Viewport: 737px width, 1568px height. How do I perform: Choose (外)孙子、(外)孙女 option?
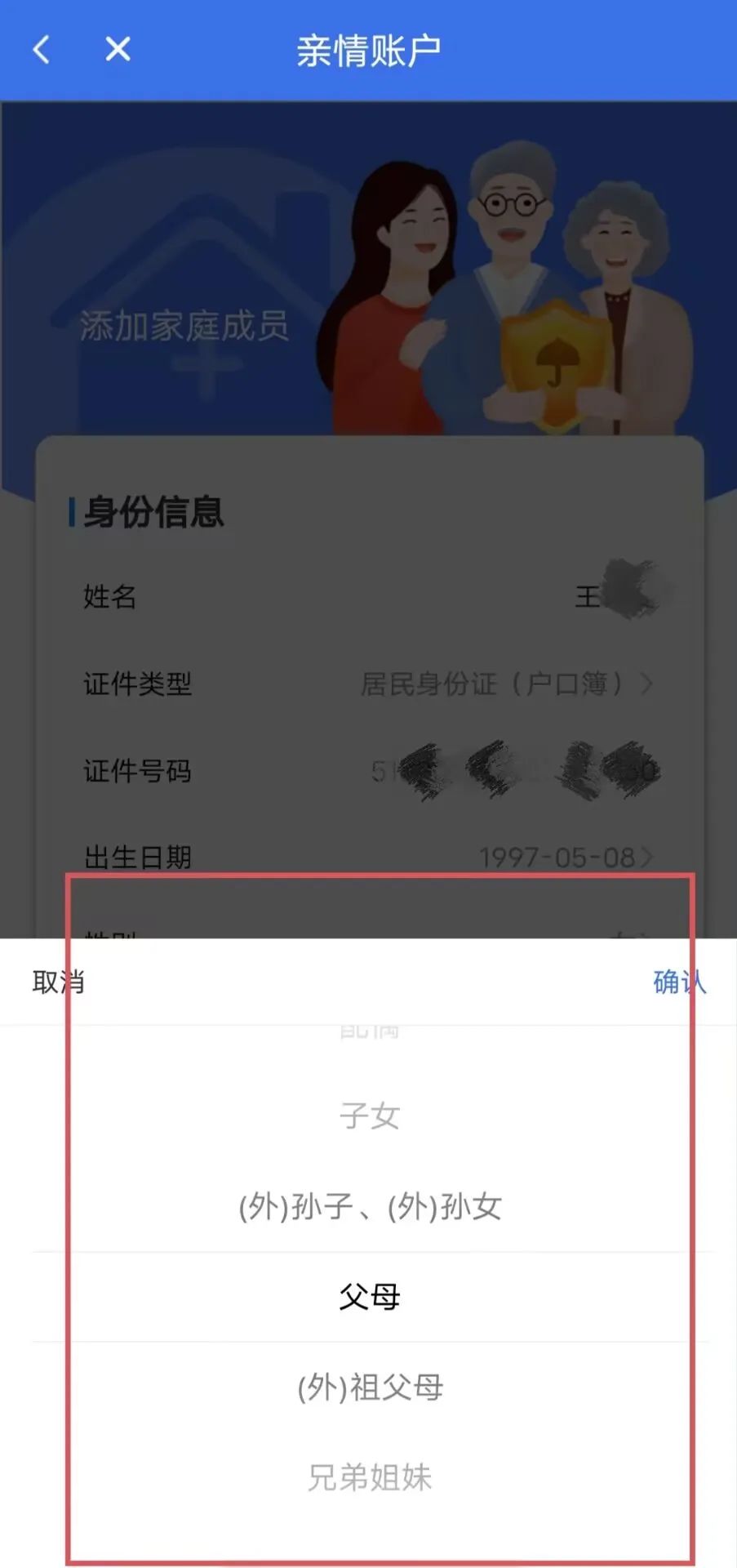coord(369,1206)
